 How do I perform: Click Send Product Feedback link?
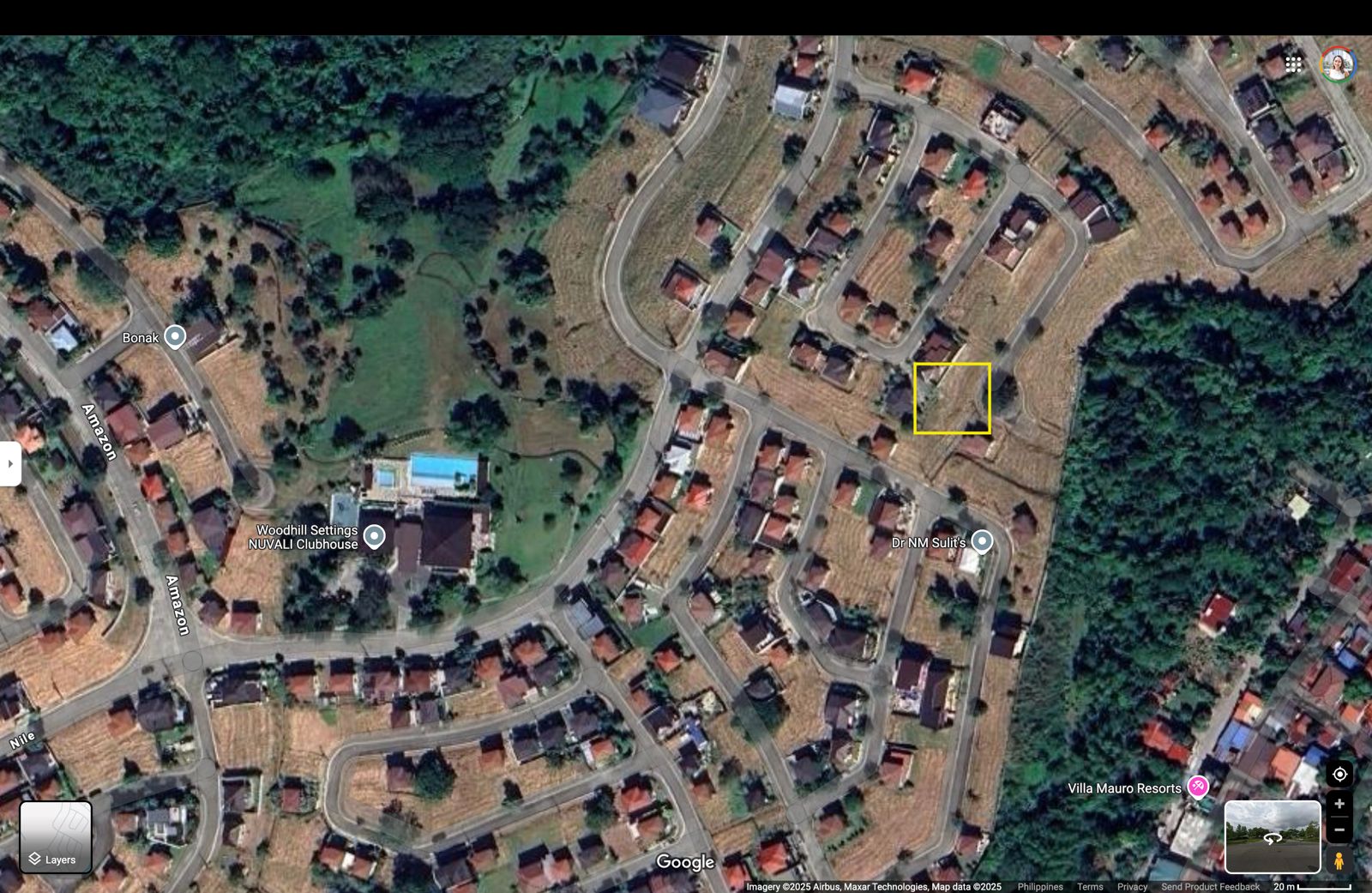point(1210,887)
